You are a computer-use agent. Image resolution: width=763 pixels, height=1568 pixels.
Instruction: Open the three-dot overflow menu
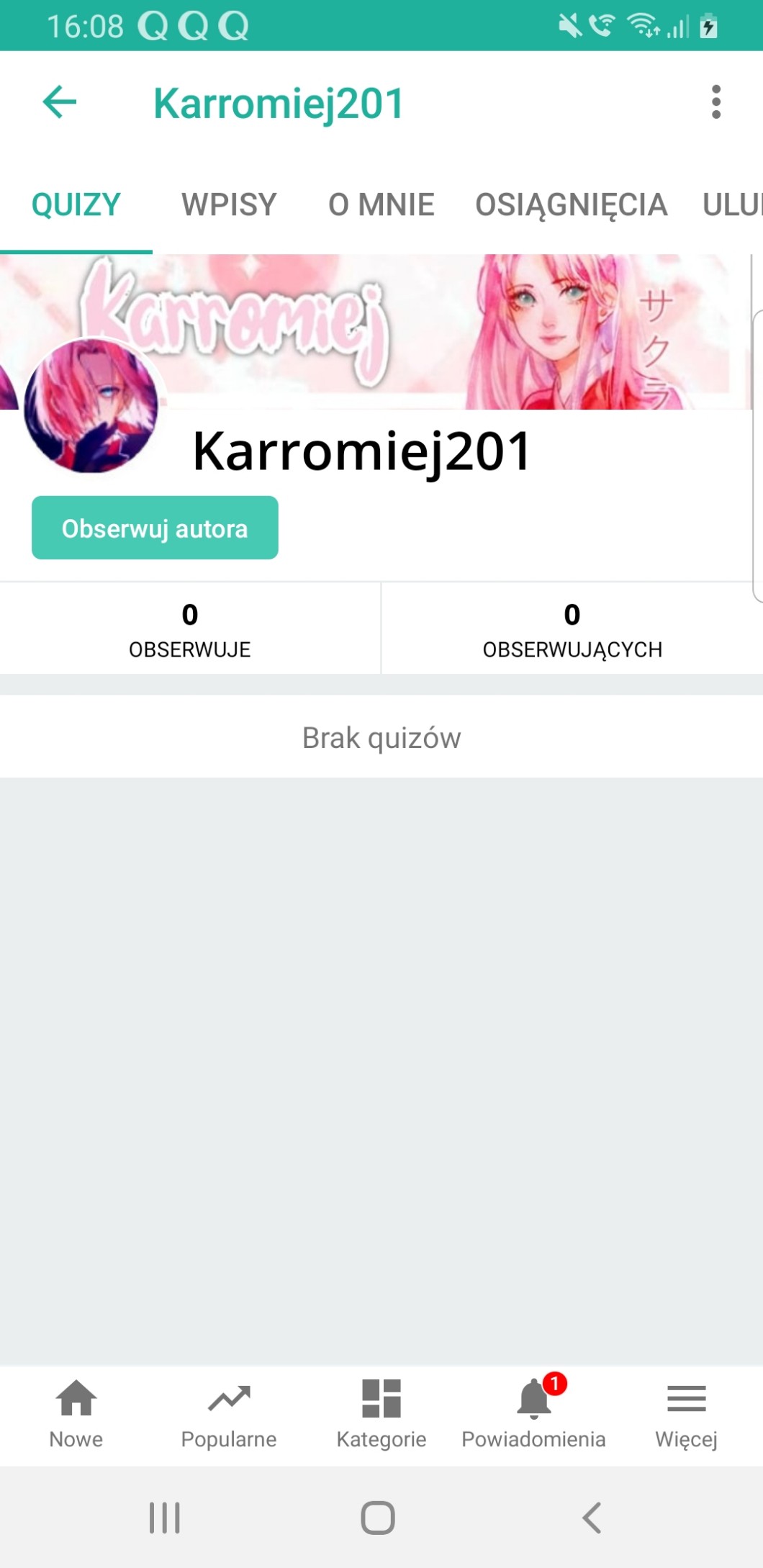pos(715,102)
